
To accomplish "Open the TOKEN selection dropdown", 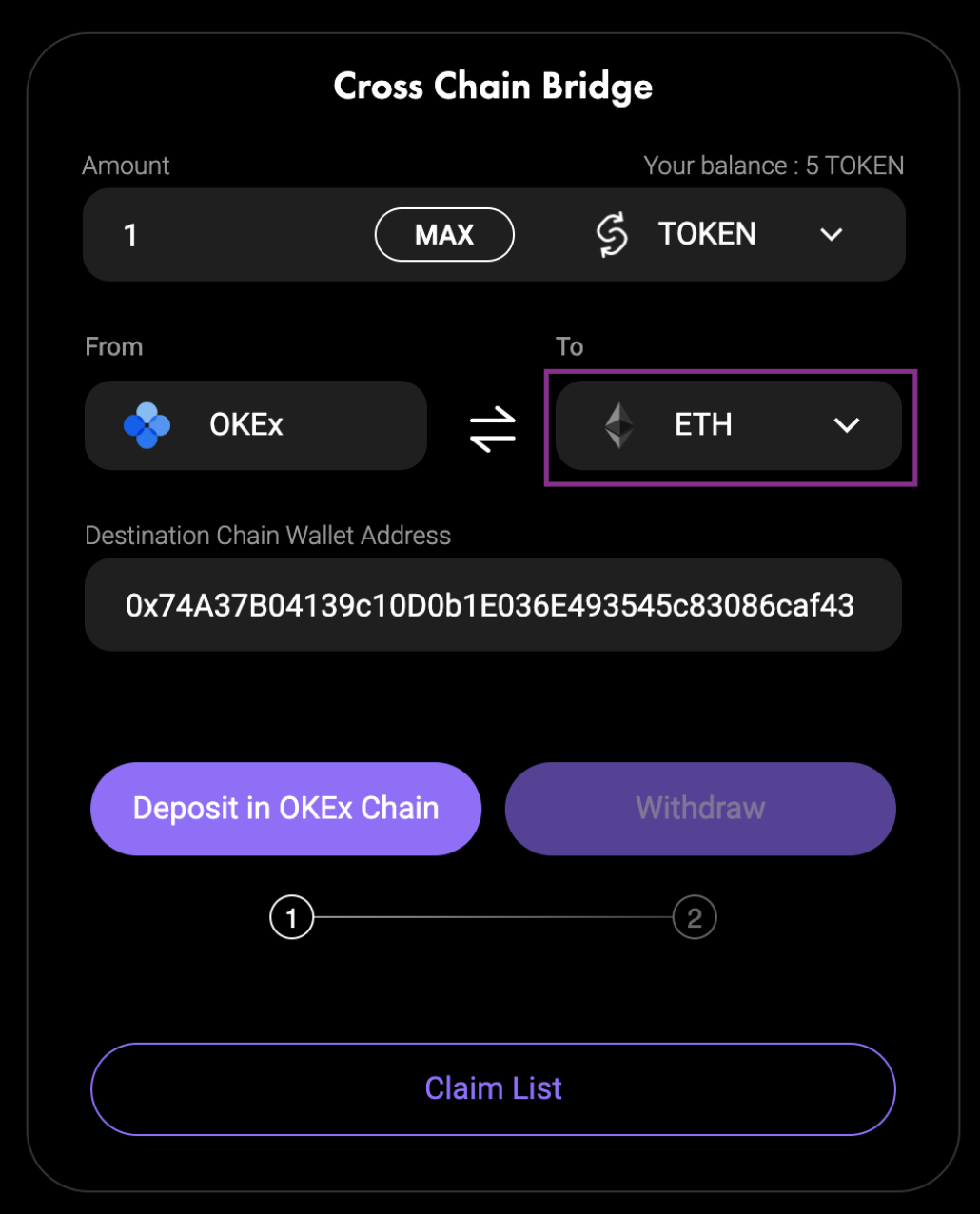I will pos(830,234).
